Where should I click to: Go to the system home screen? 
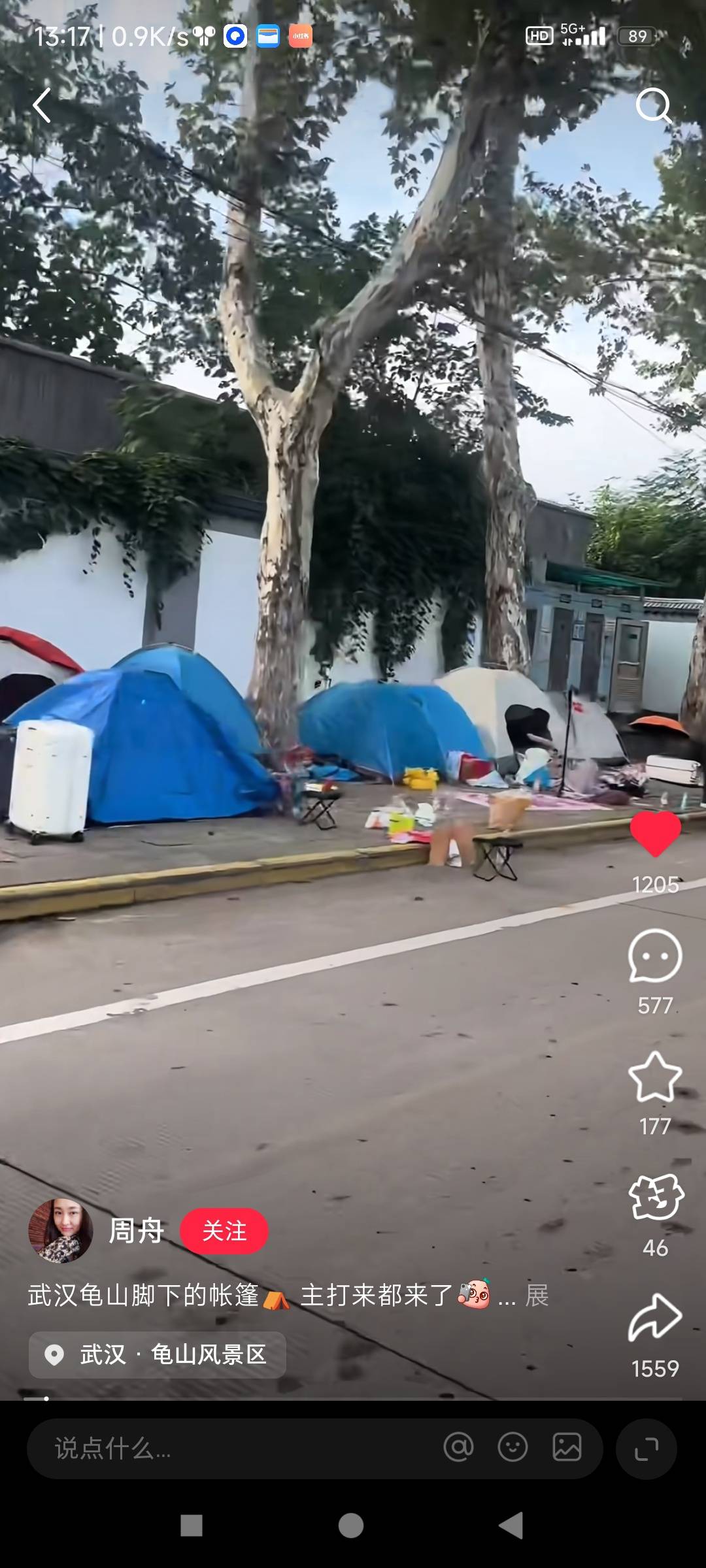351,1526
